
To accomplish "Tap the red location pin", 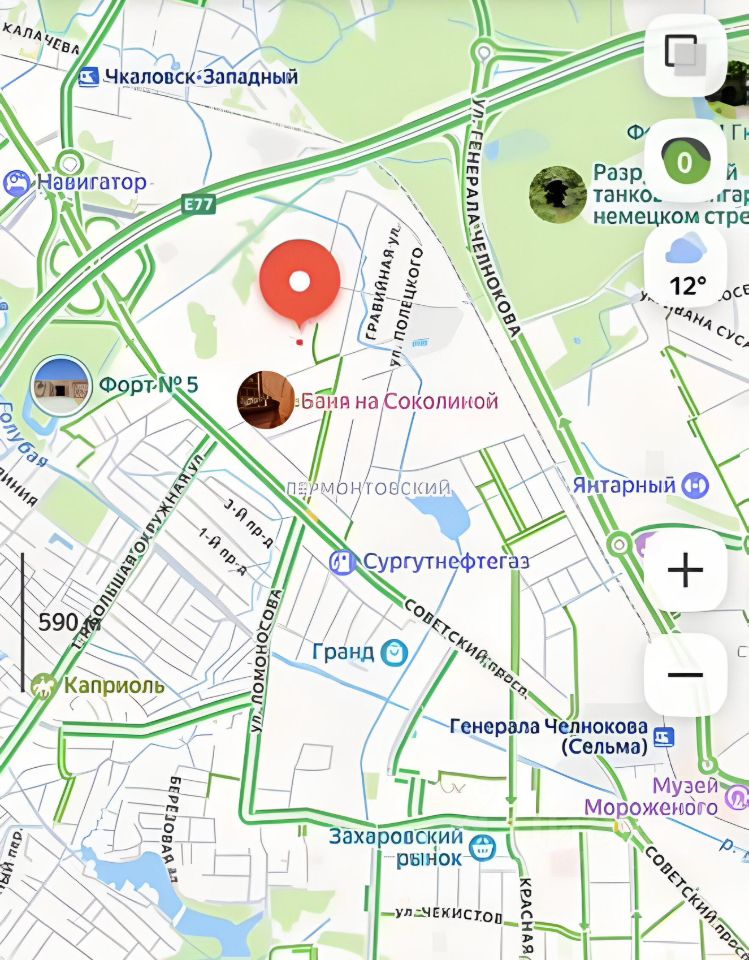I will [300, 281].
